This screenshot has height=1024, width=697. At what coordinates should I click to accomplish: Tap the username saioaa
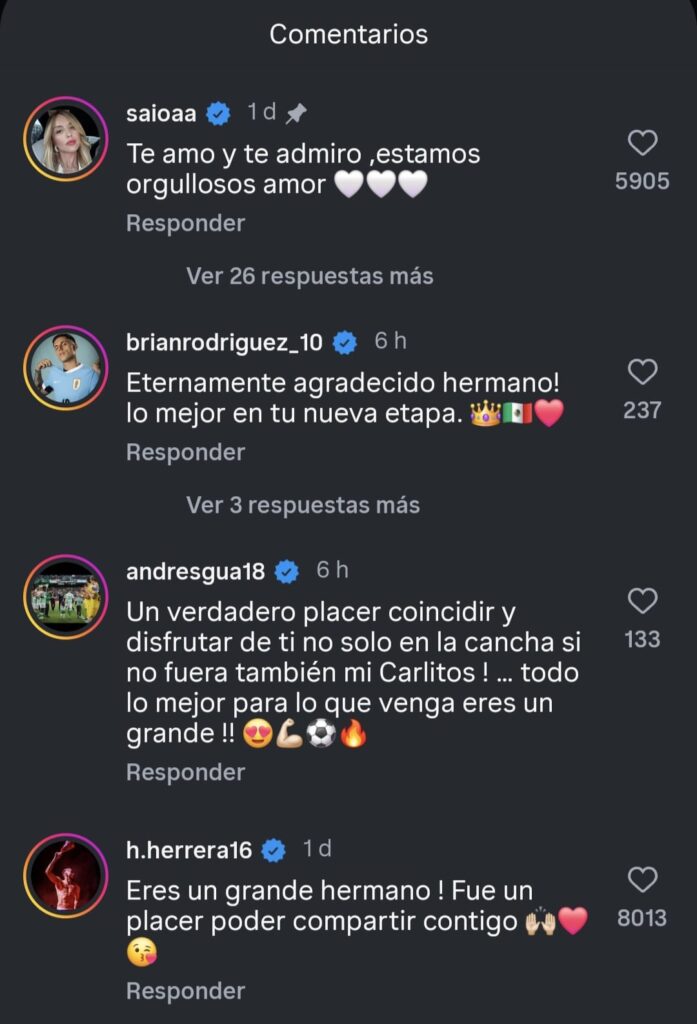tap(163, 113)
